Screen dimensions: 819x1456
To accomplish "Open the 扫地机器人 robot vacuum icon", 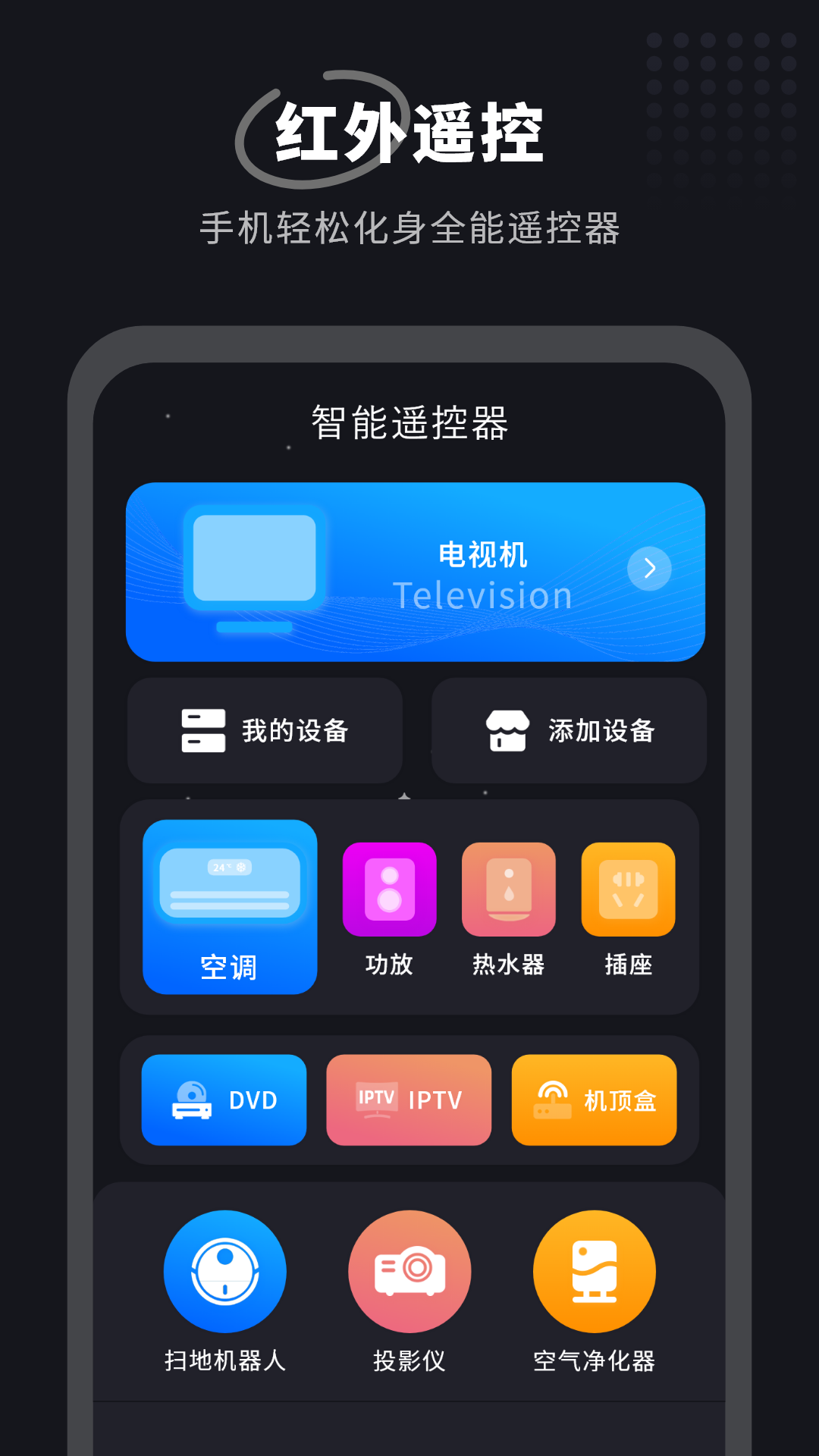I will (x=224, y=1272).
